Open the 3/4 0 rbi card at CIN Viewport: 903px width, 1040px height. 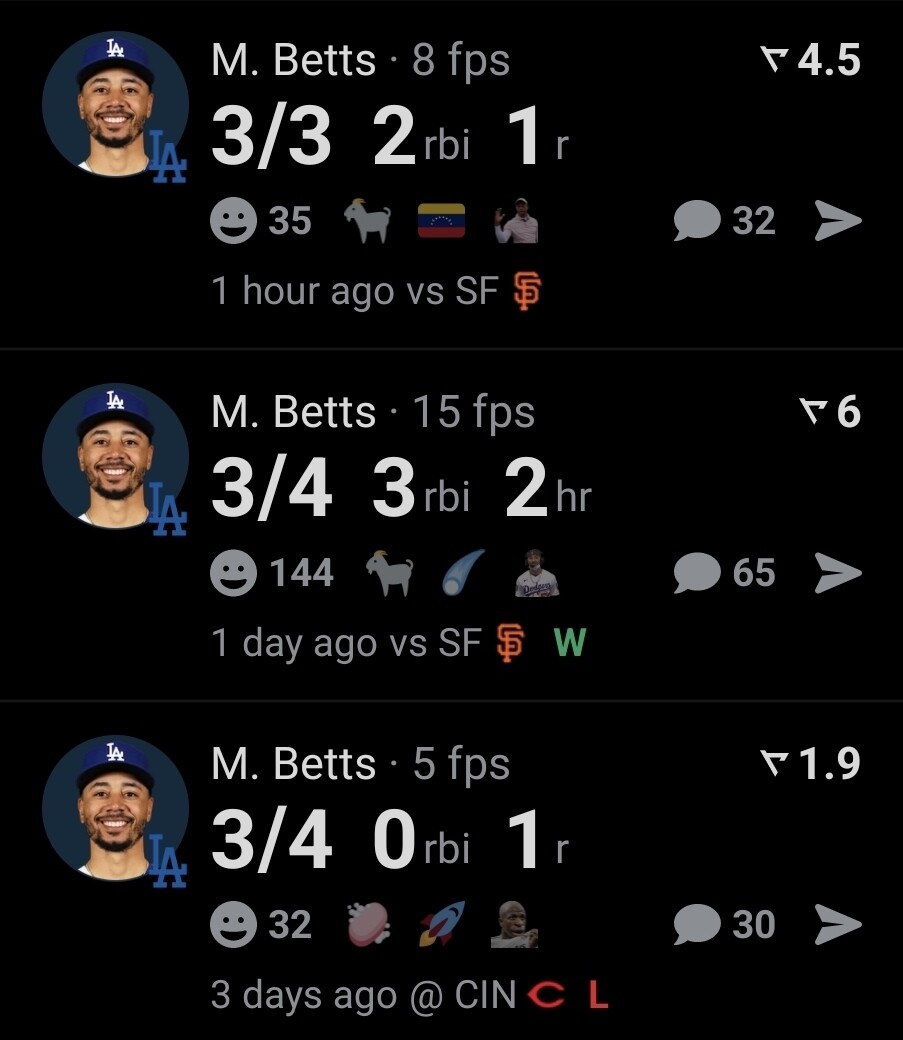coord(451,872)
